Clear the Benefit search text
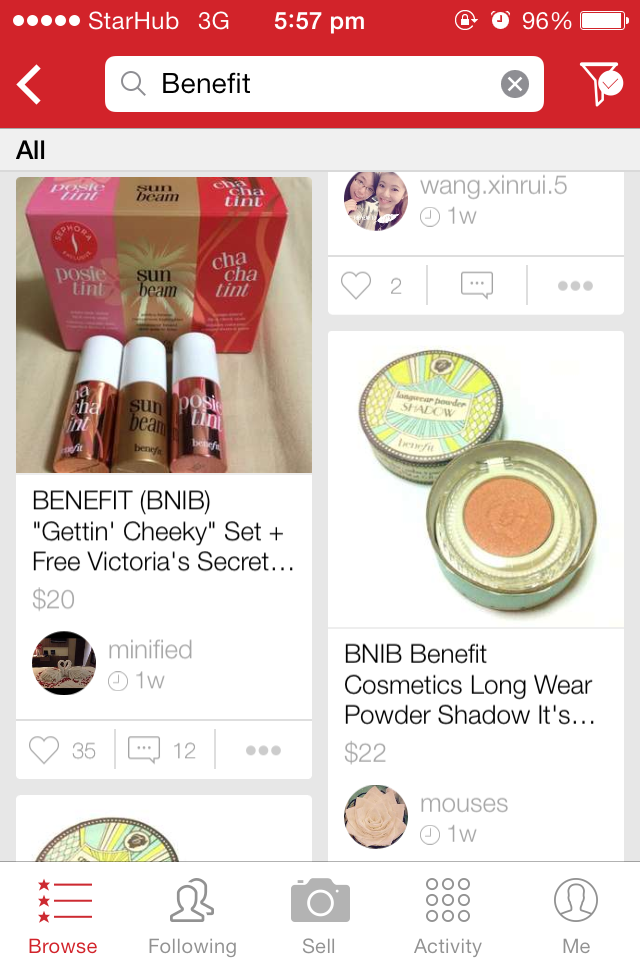The width and height of the screenshot is (640, 960). 514,84
